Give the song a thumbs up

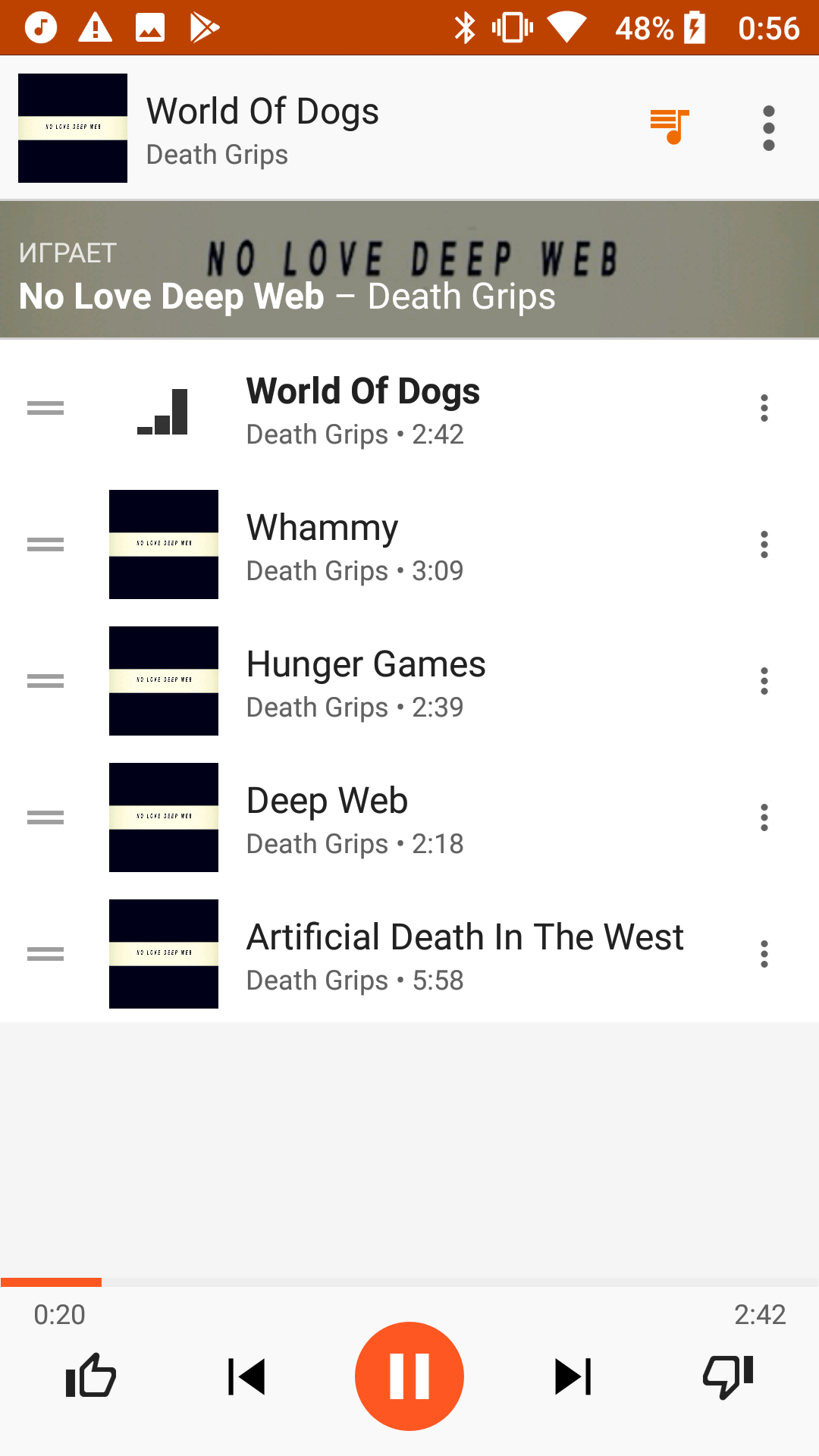[91, 1376]
